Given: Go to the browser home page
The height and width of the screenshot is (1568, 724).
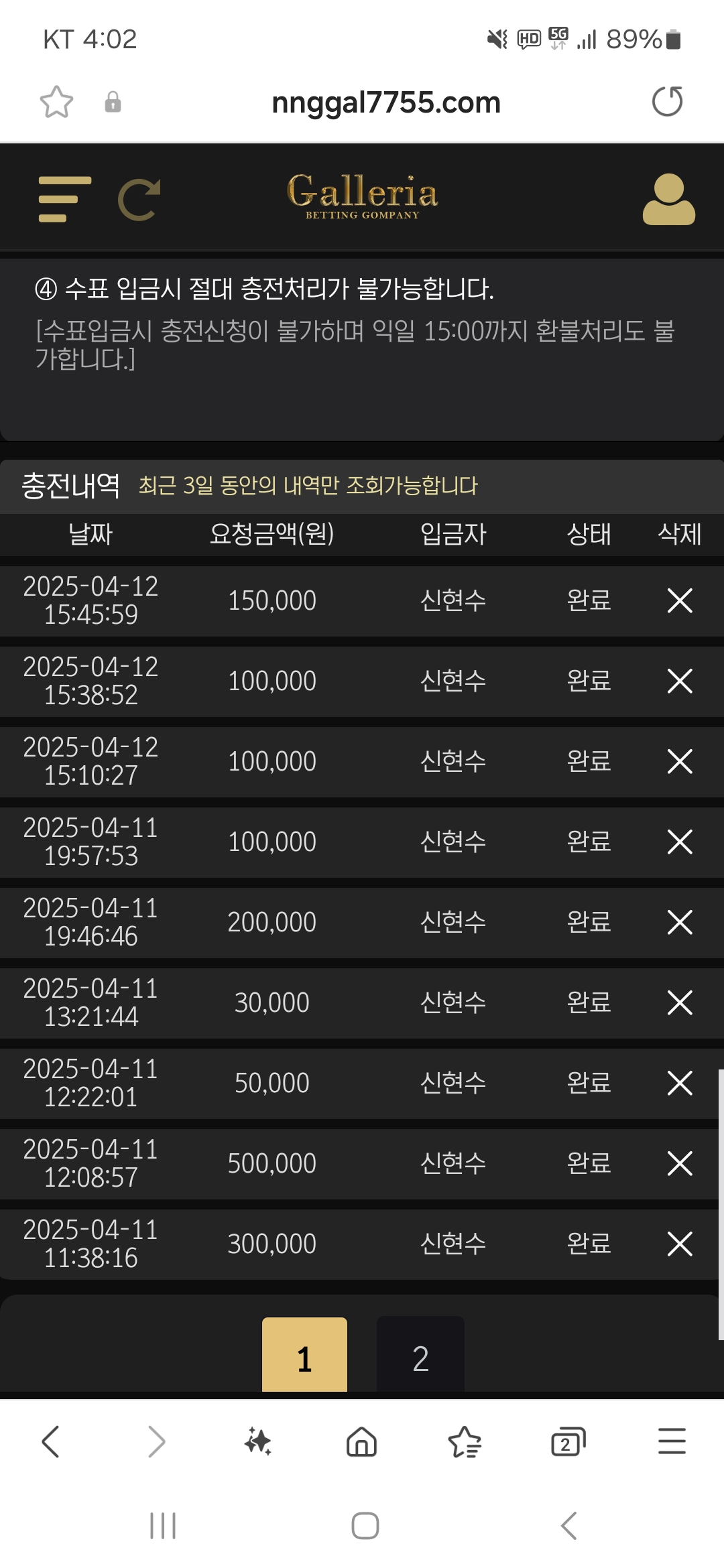Looking at the screenshot, I should pyautogui.click(x=361, y=1441).
